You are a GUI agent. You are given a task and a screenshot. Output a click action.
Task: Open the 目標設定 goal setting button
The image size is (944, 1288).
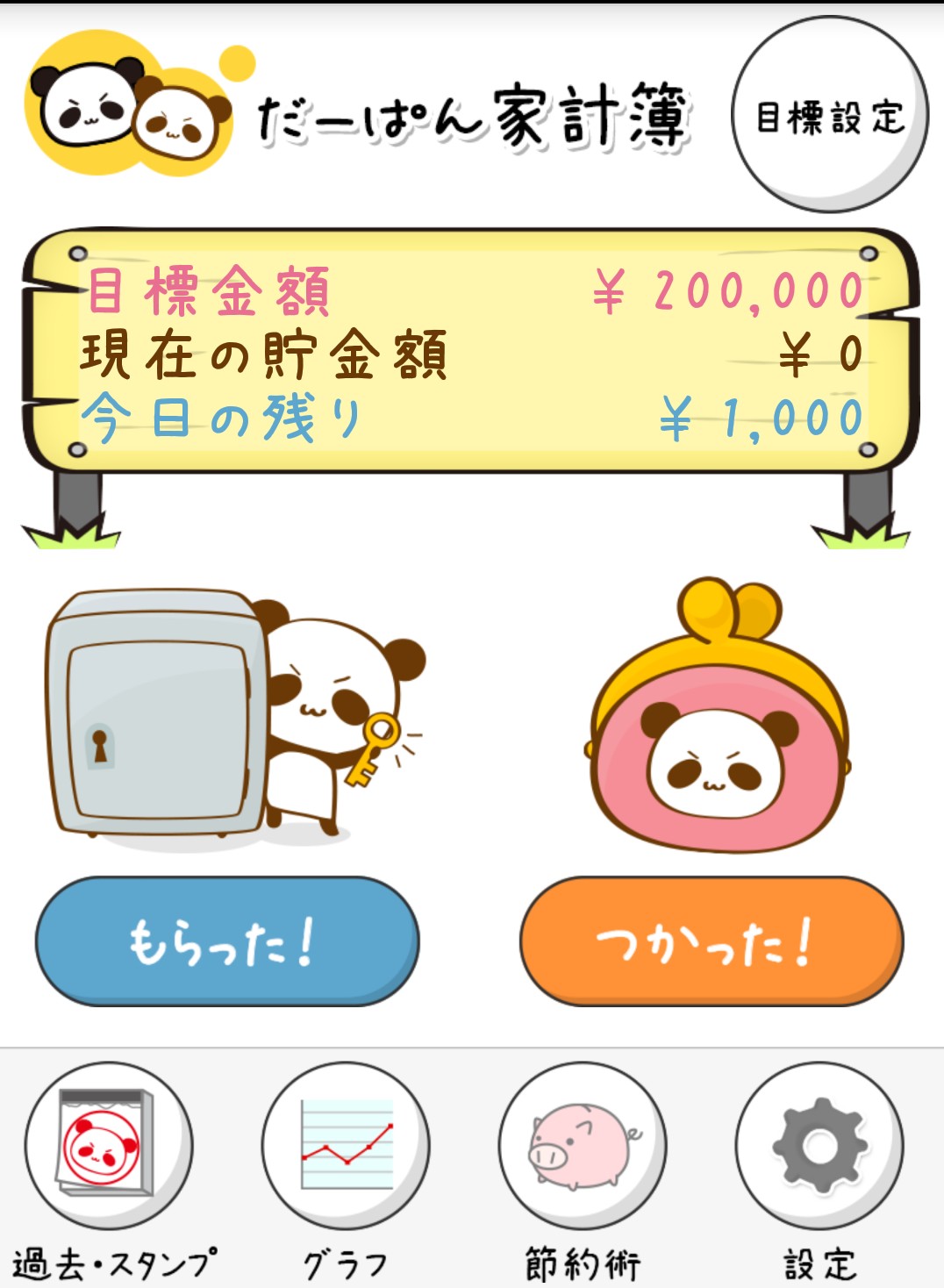tap(829, 115)
